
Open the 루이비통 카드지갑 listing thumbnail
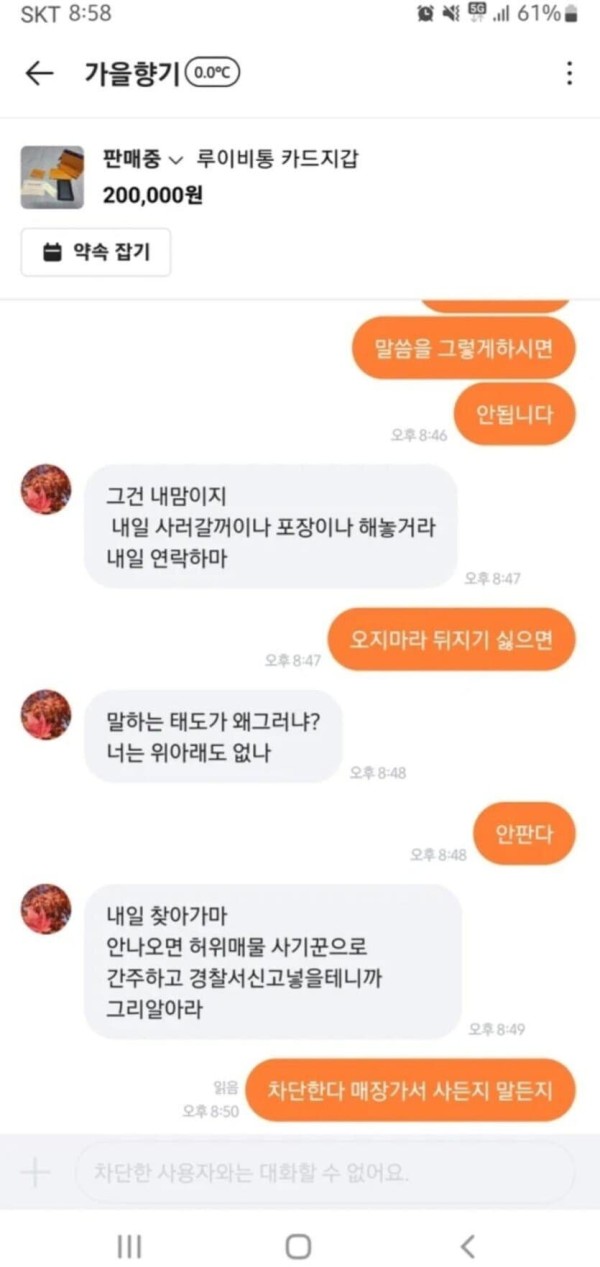tap(52, 176)
